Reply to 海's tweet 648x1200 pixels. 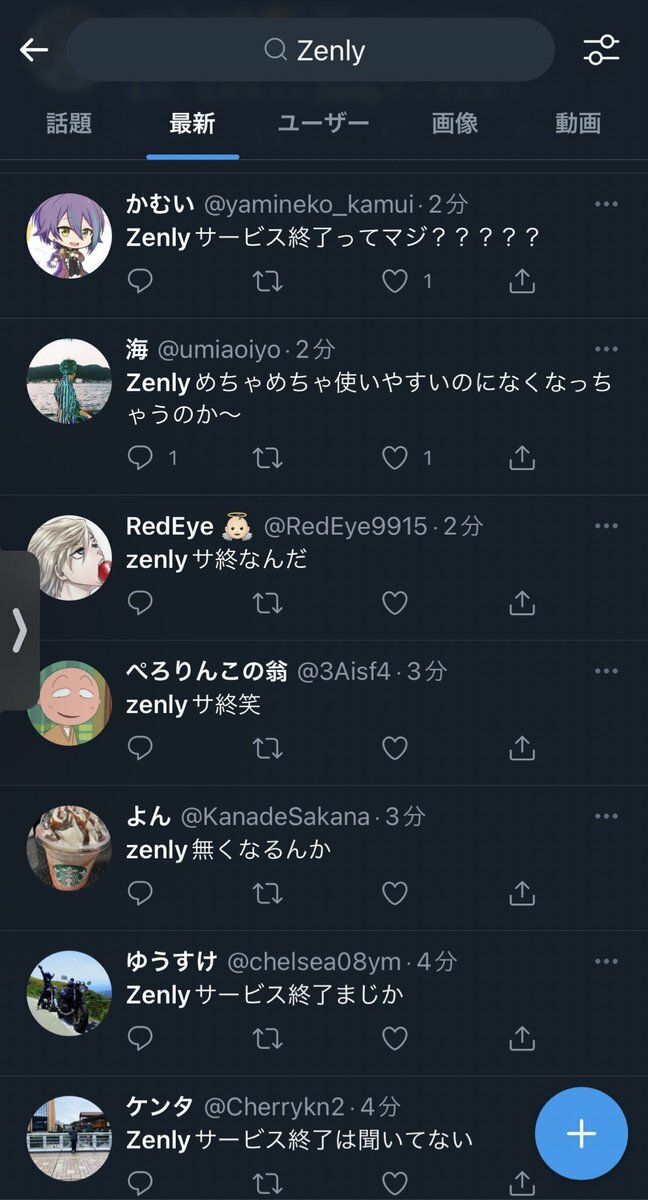(141, 458)
